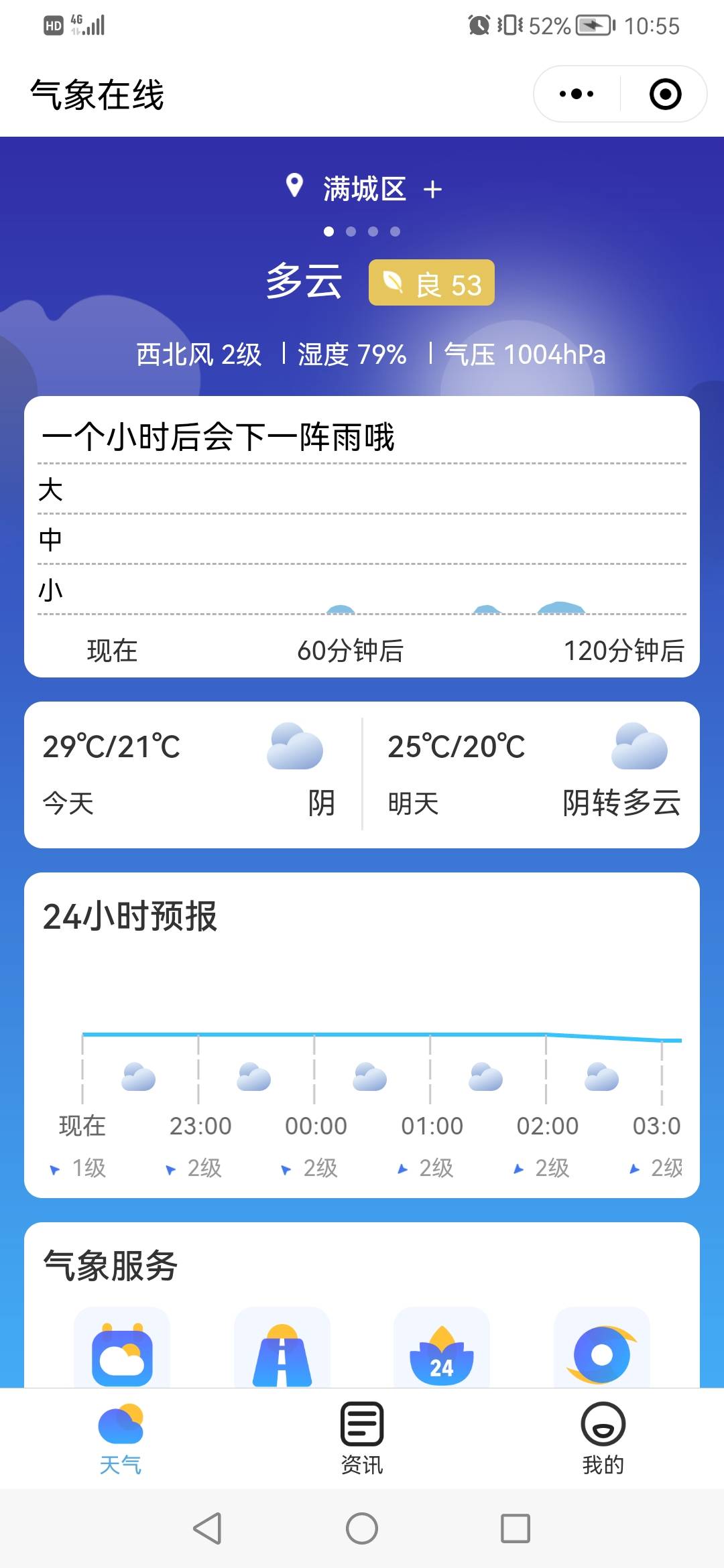Open the road traffic weather service
724x1568 pixels.
point(282,1352)
